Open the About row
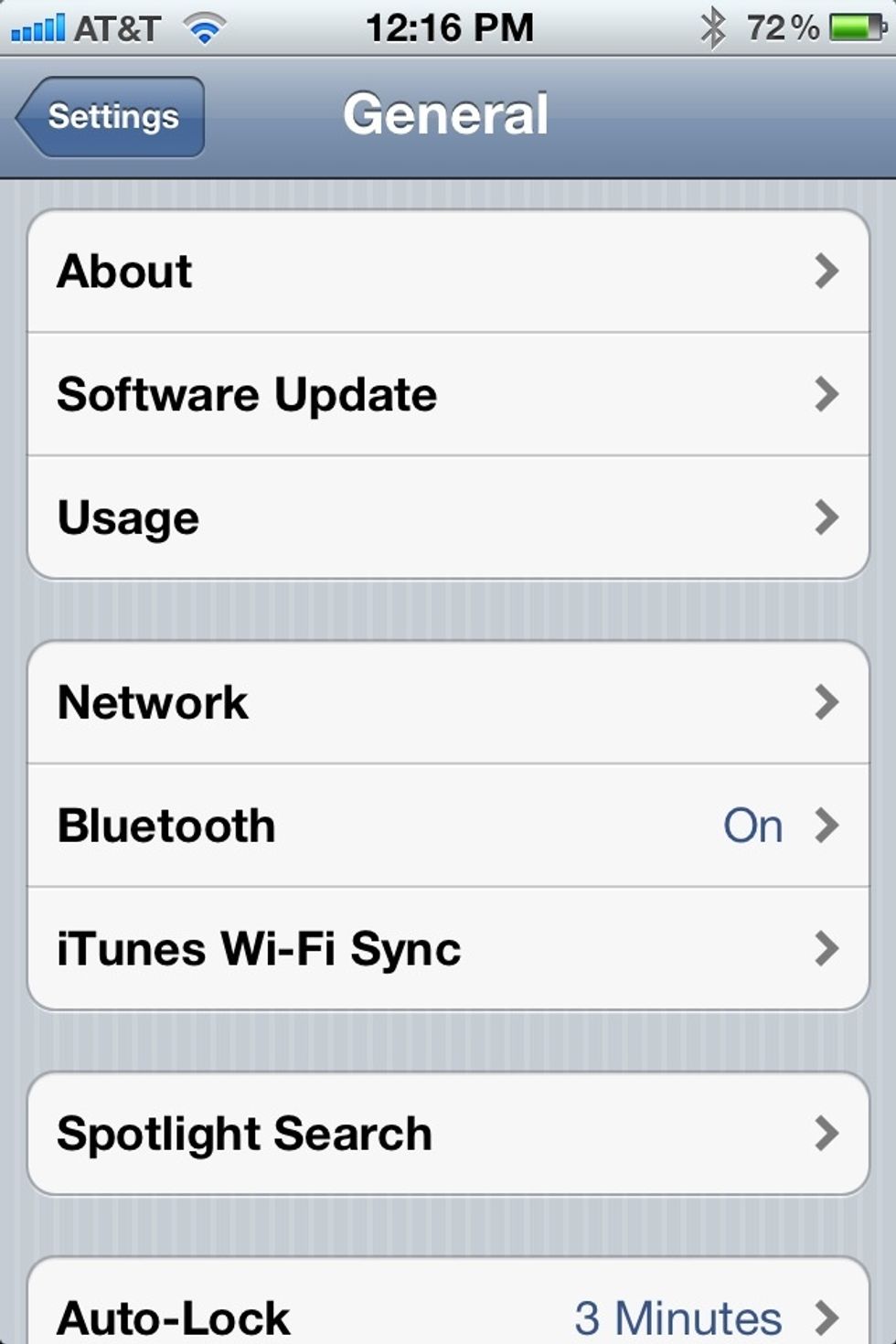The width and height of the screenshot is (896, 1344). [x=448, y=272]
